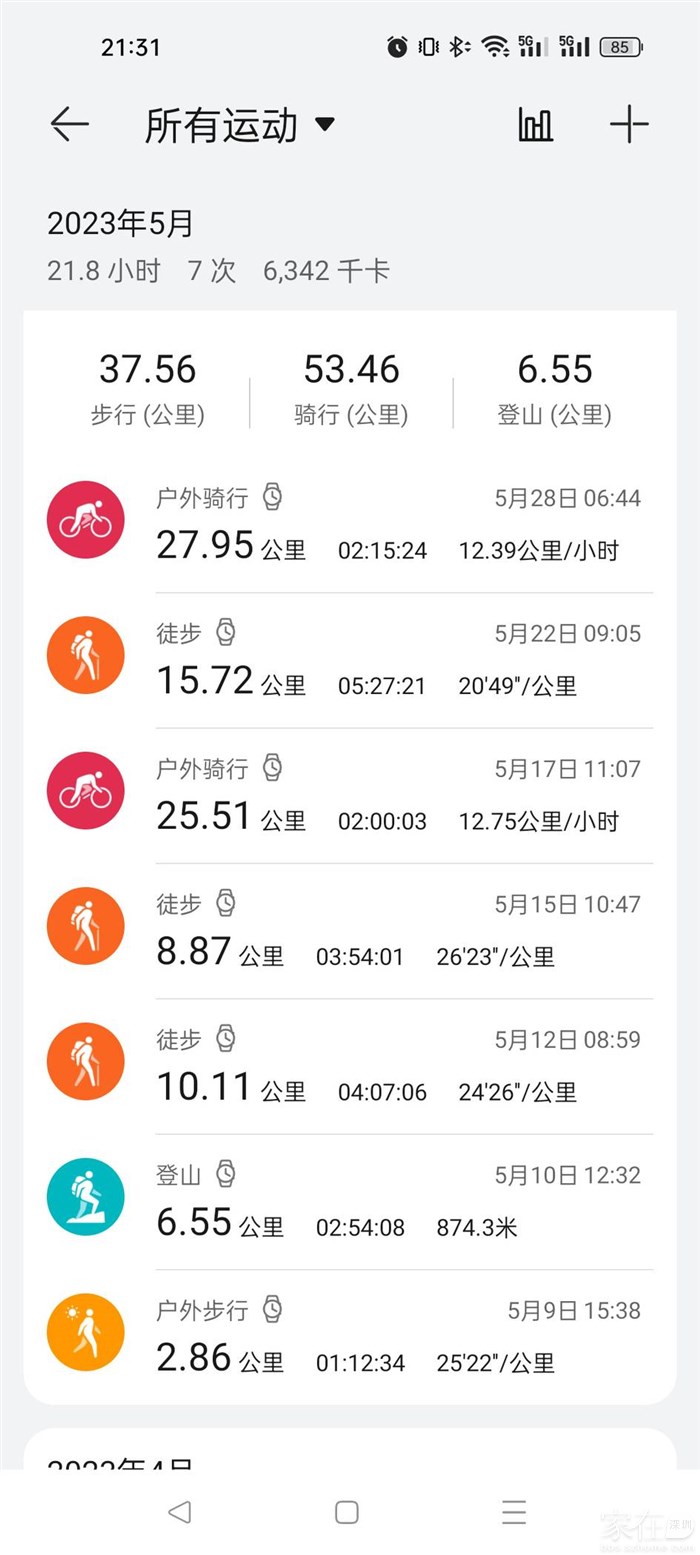Go back using the top arrow
This screenshot has width=700, height=1555.
tap(70, 125)
